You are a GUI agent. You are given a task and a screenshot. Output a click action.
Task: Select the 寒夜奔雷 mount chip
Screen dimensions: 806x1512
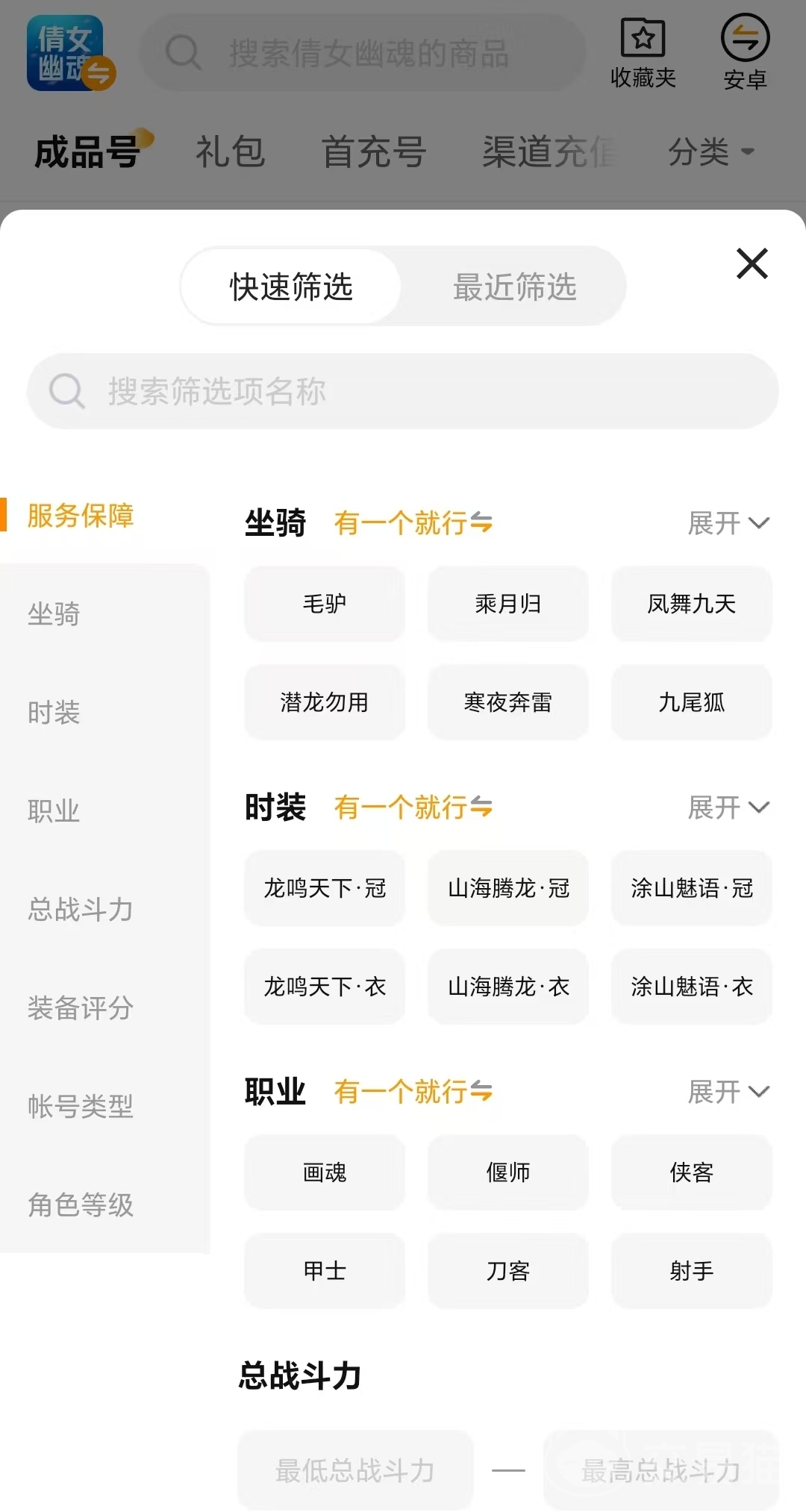[508, 702]
